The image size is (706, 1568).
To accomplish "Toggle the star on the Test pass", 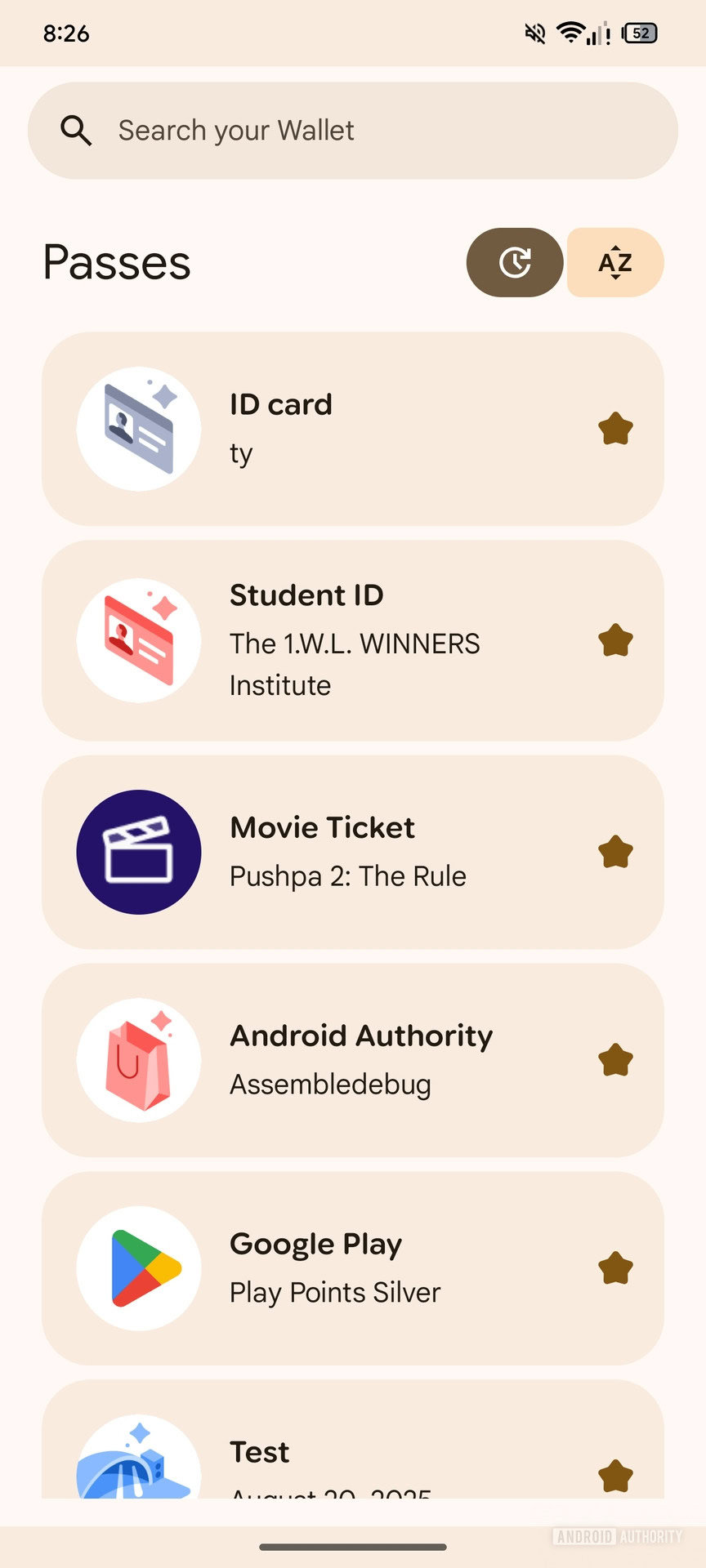I will click(x=615, y=1476).
